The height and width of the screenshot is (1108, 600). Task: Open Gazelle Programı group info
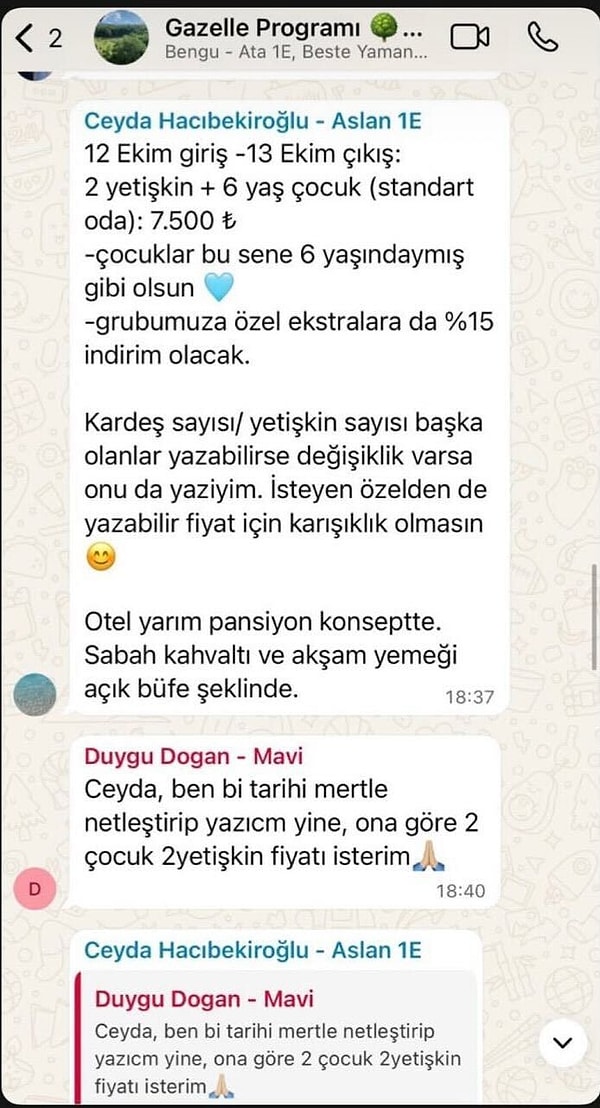(x=290, y=37)
